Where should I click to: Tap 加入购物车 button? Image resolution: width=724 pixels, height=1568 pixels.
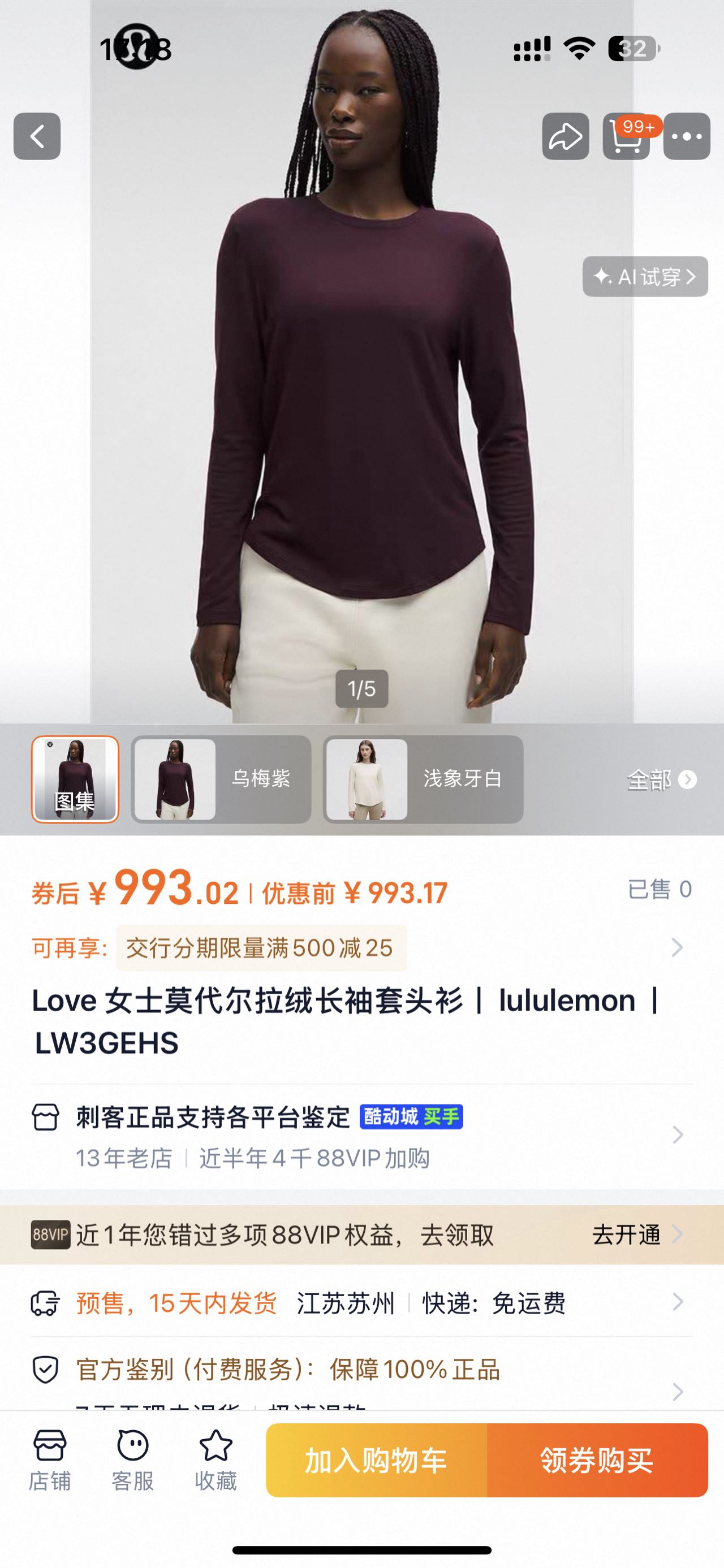376,1460
